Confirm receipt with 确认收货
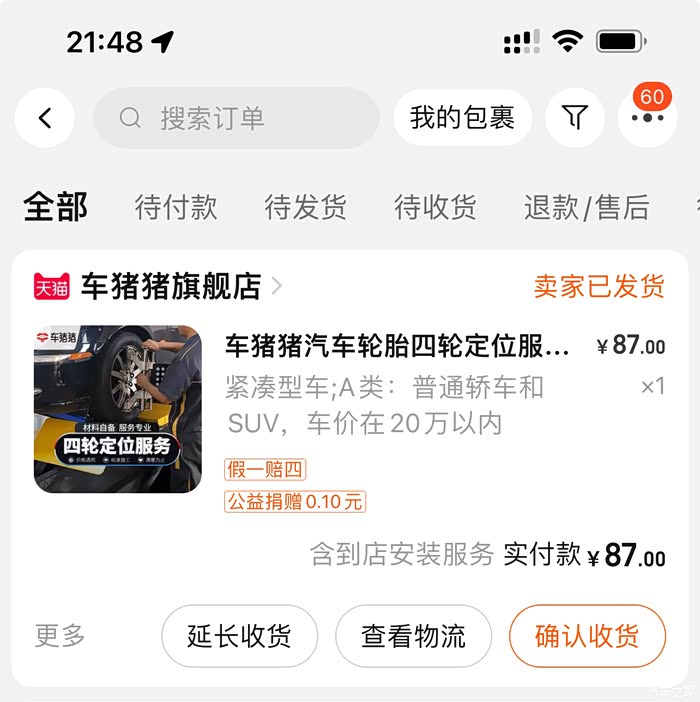This screenshot has height=702, width=700. click(x=586, y=636)
